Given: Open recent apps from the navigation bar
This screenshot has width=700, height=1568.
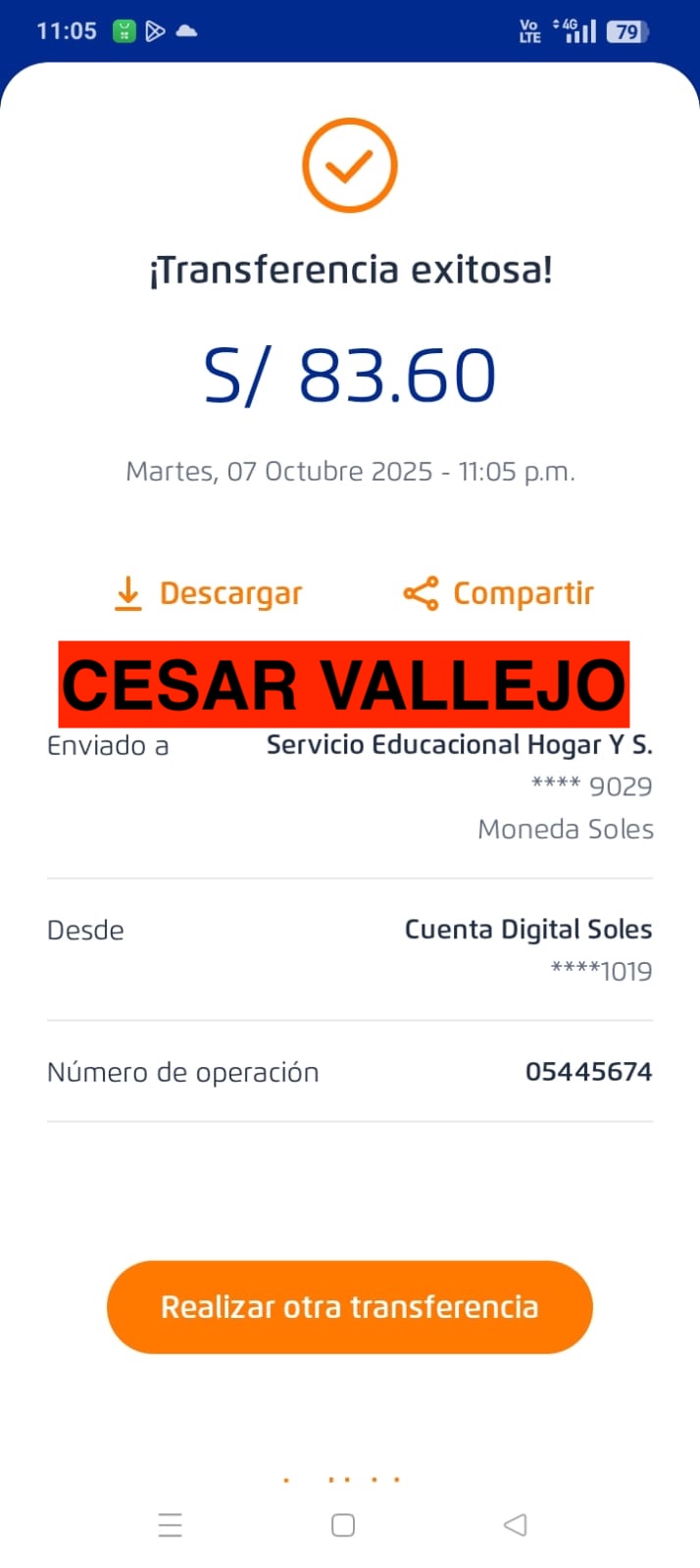Looking at the screenshot, I should tap(171, 1525).
